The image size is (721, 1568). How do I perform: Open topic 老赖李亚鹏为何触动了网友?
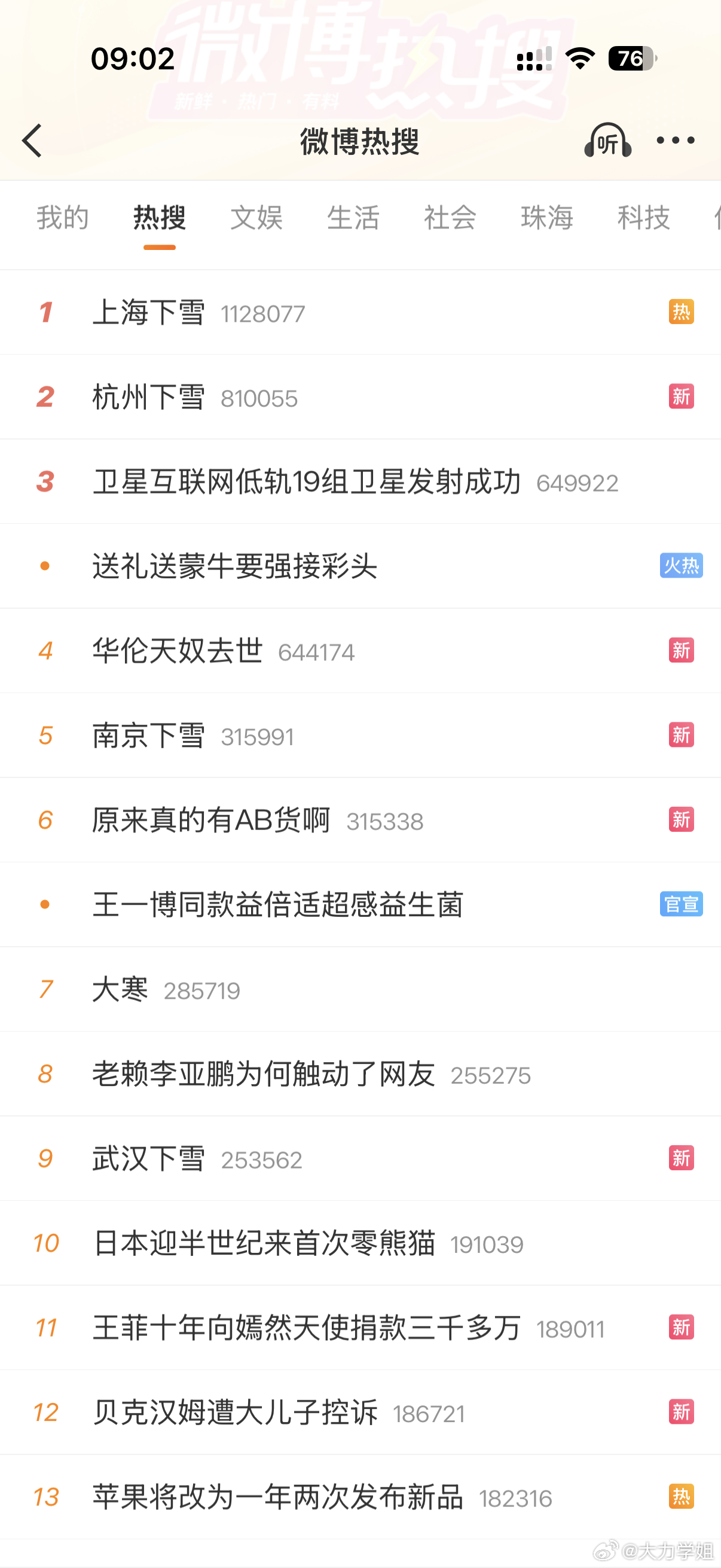click(x=264, y=1074)
